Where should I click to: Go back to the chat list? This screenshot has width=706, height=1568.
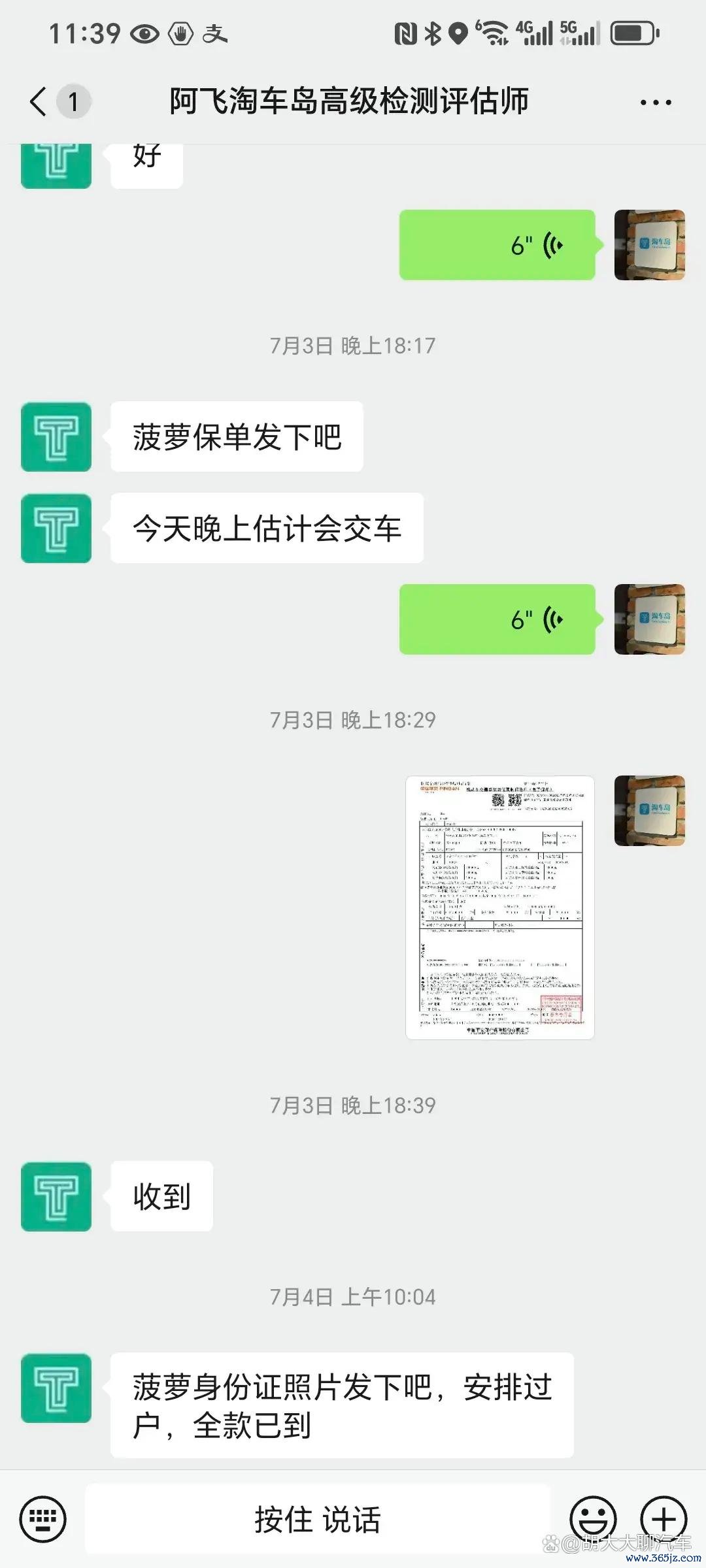39,102
